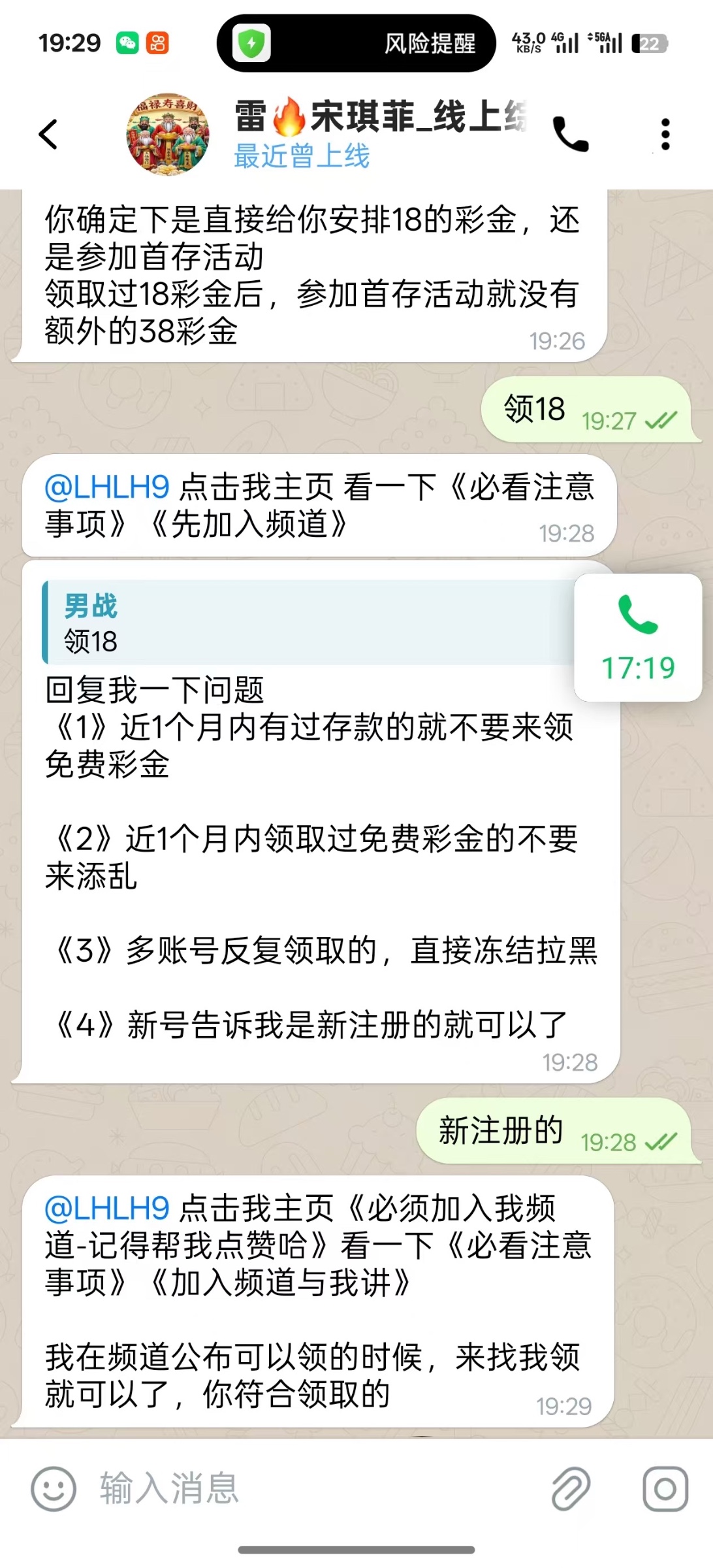713x1568 pixels.
Task: Return to the ongoing 17:19 call
Action: 638,638
